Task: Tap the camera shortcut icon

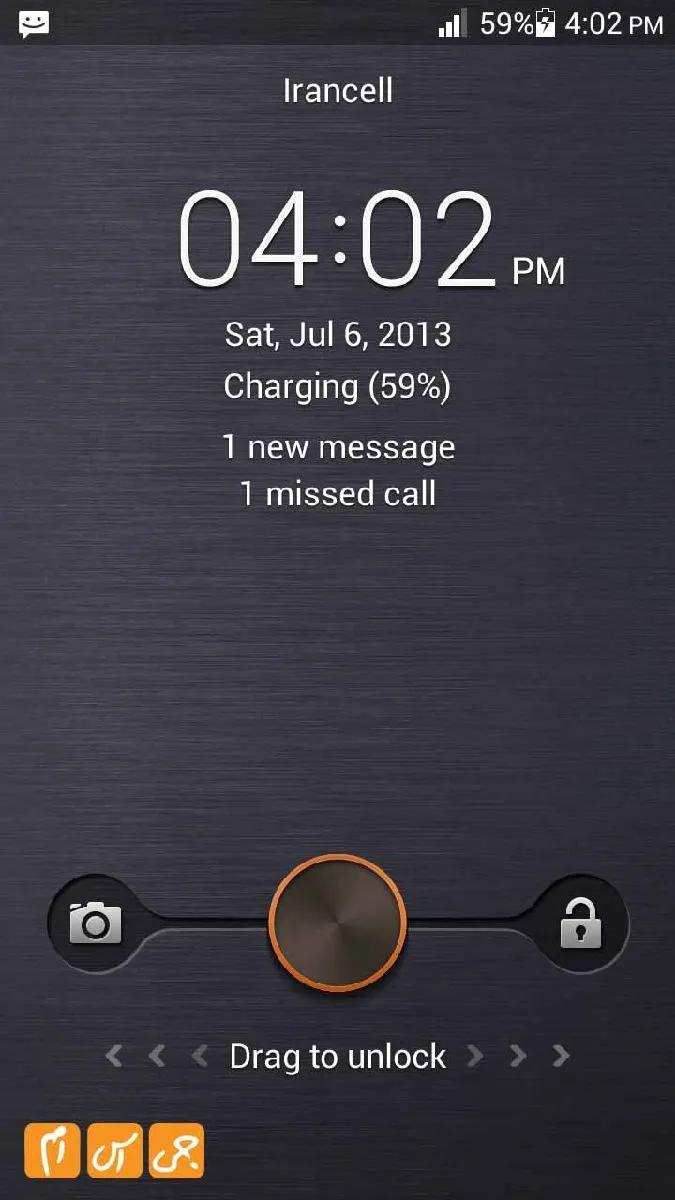Action: tap(95, 922)
